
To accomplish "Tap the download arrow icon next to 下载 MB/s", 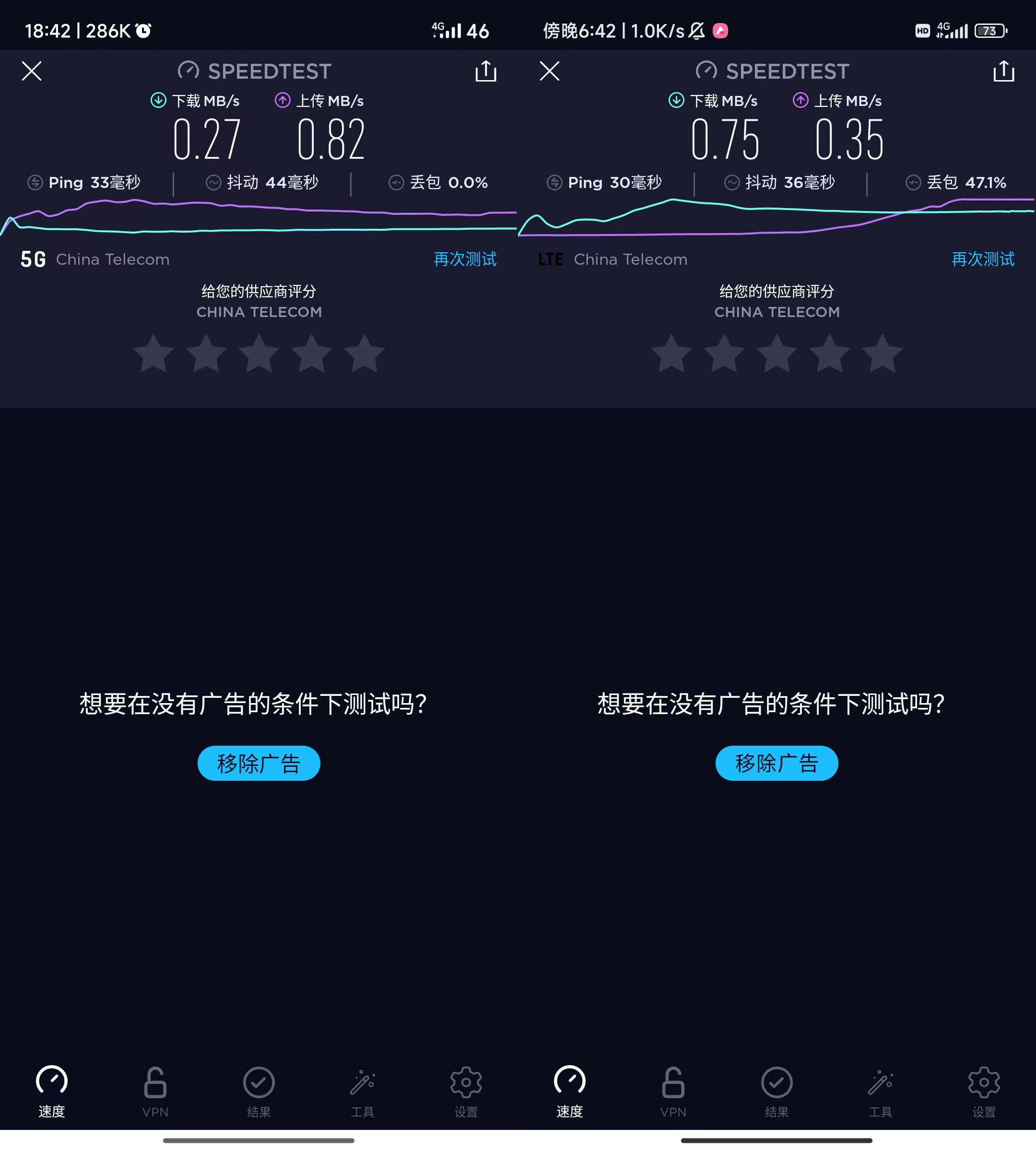I will [x=158, y=100].
